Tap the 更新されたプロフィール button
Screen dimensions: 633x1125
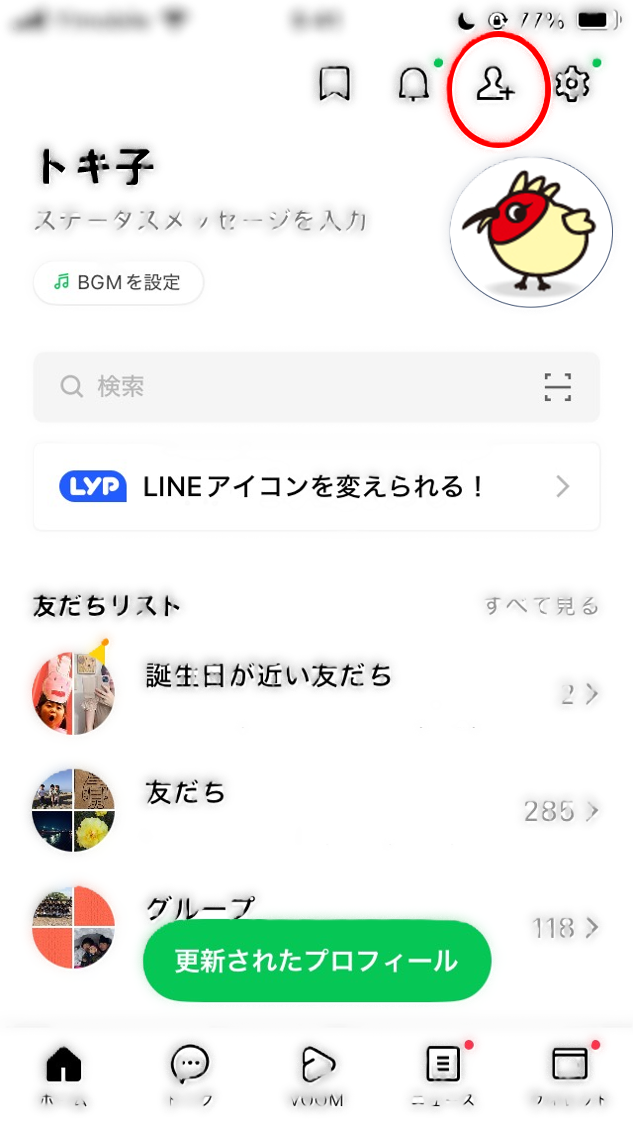317,961
